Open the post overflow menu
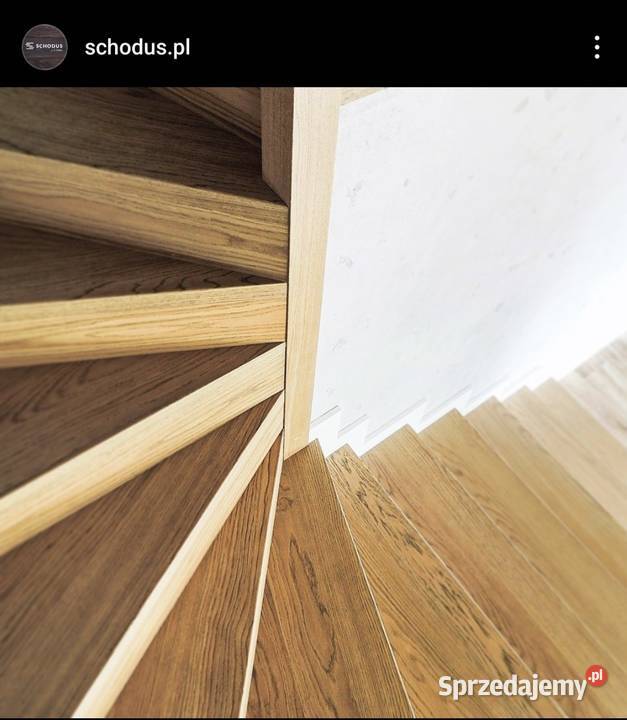Image resolution: width=627 pixels, height=720 pixels. pyautogui.click(x=596, y=47)
